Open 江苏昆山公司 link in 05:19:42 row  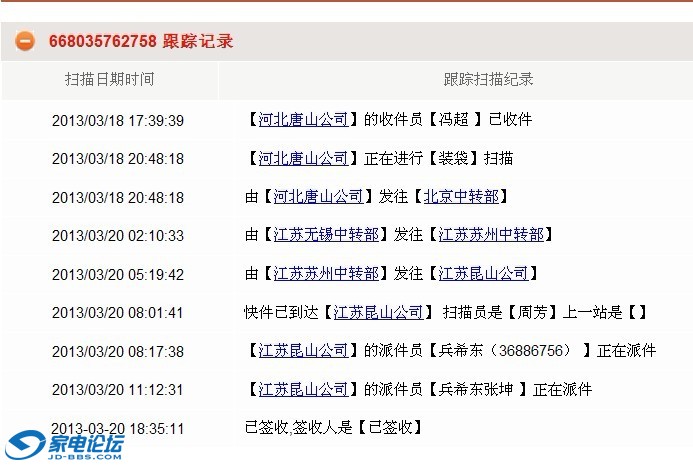(483, 274)
